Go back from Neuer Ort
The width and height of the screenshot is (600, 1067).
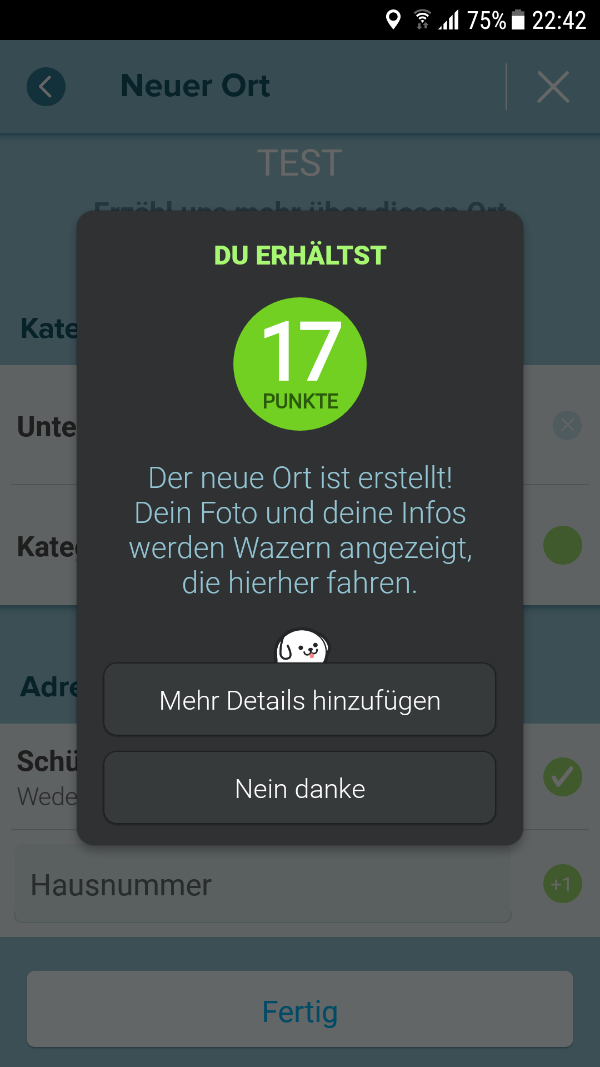pyautogui.click(x=46, y=87)
